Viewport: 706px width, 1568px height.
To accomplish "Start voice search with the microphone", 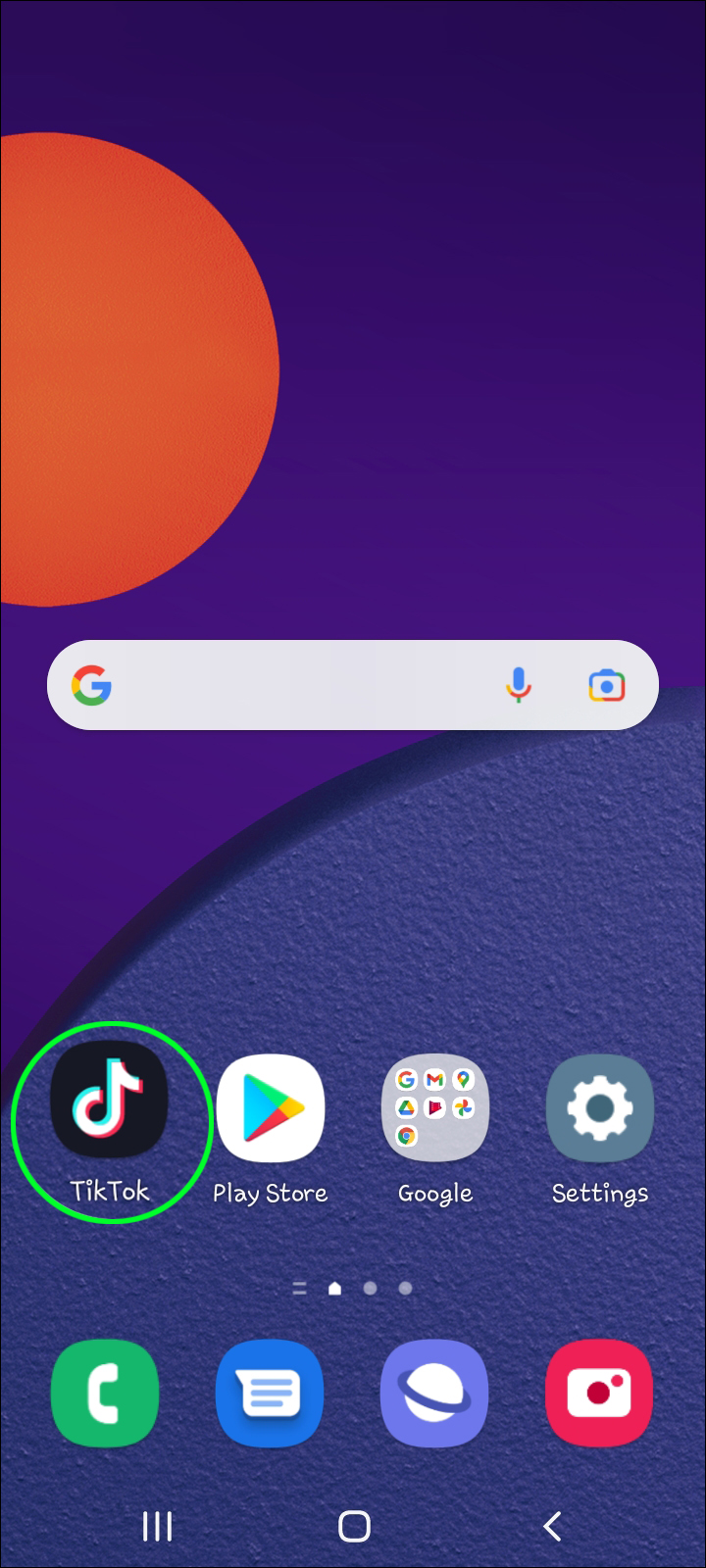I will 519,685.
